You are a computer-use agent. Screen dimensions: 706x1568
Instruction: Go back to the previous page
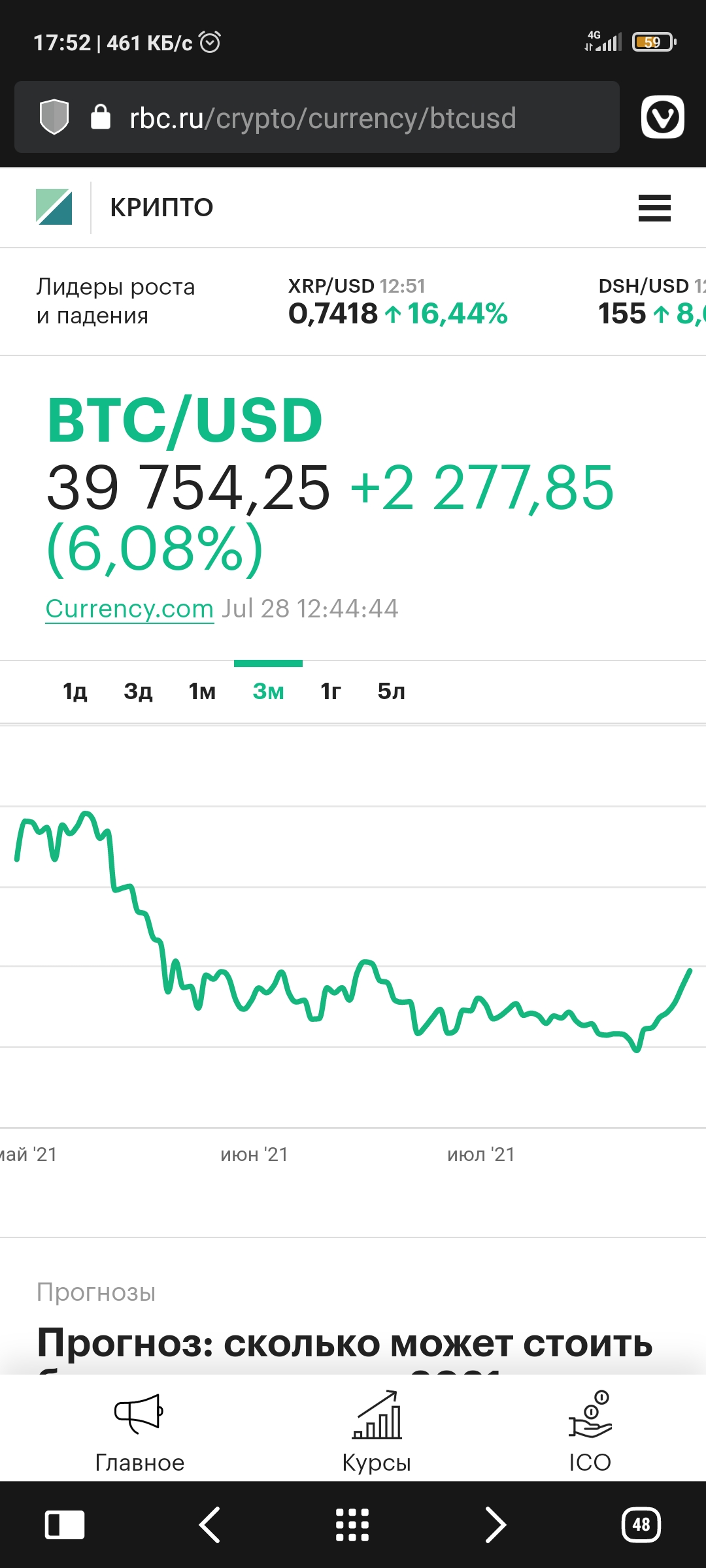[x=209, y=1525]
